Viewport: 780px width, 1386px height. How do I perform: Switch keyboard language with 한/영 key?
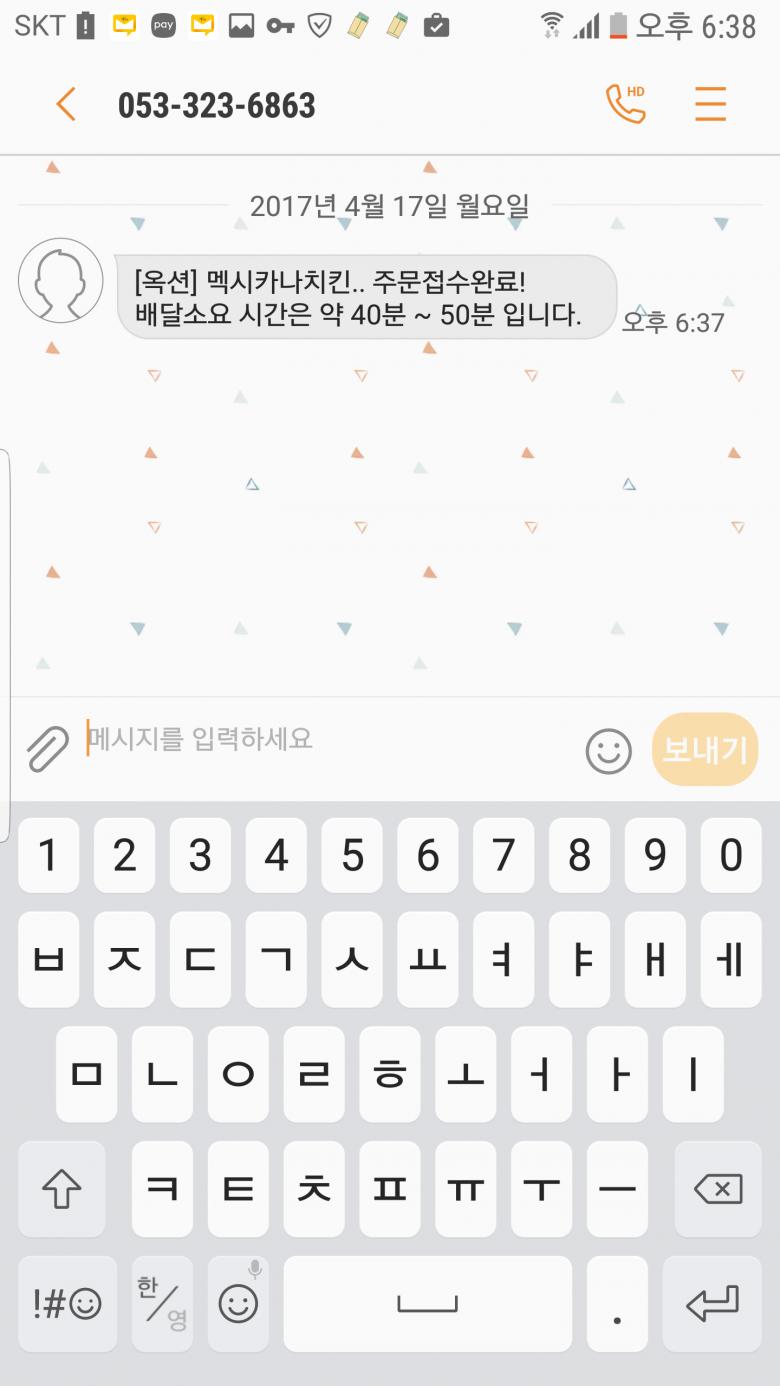tap(162, 1302)
